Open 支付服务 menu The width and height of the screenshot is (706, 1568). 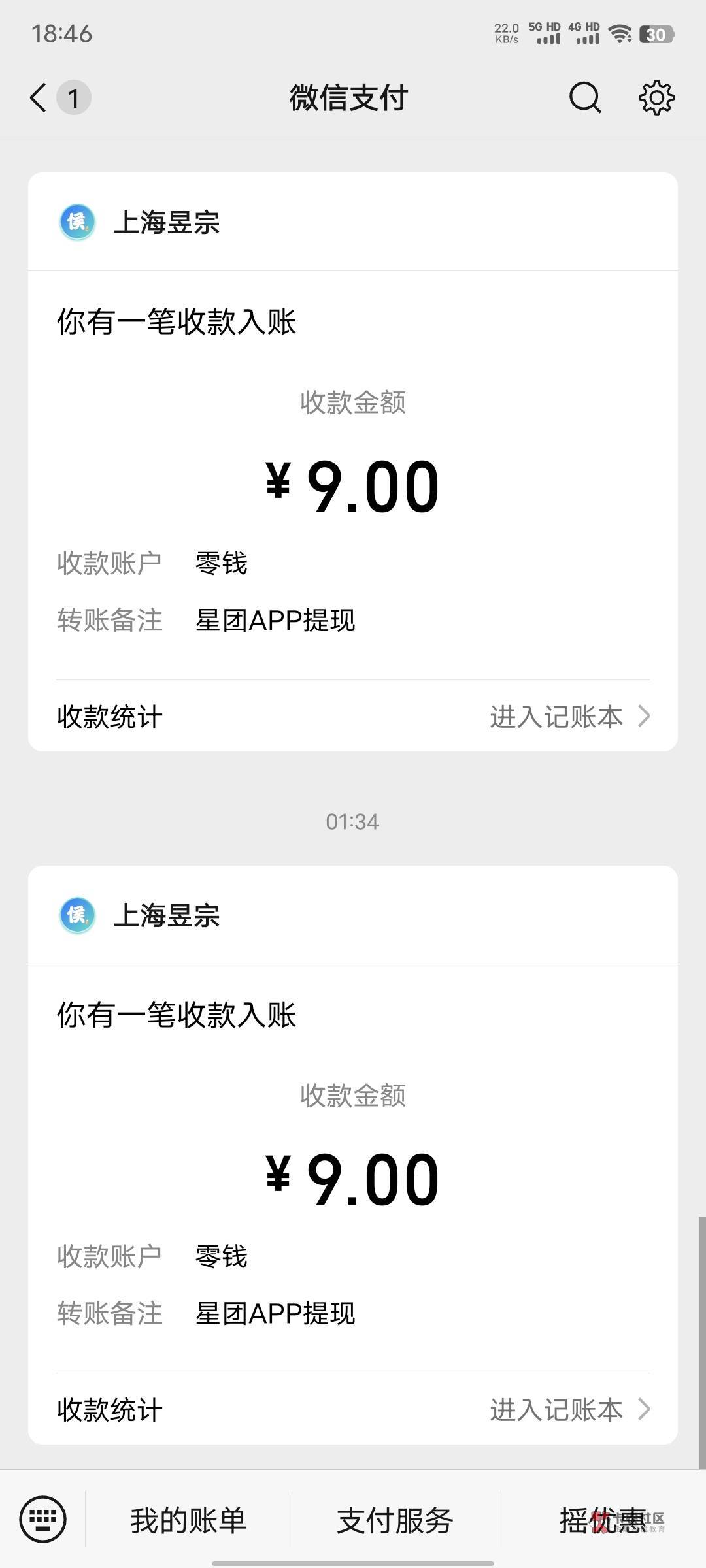395,1520
